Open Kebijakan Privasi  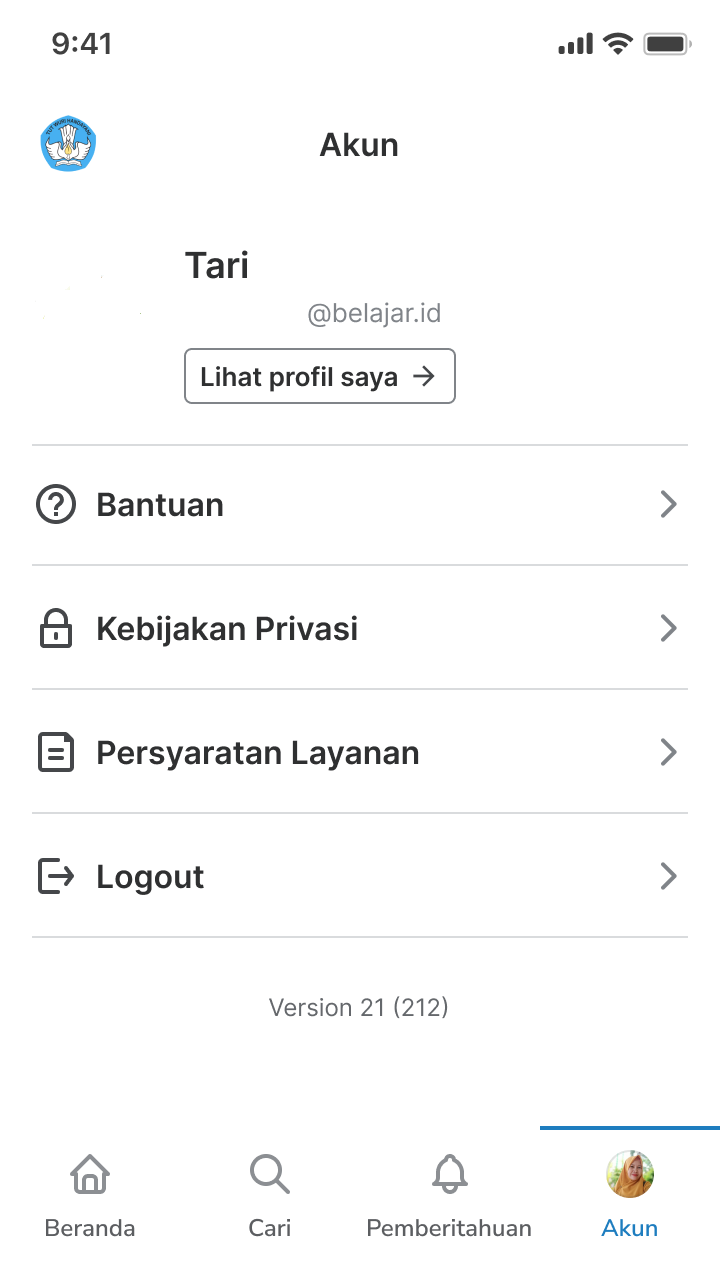point(358,629)
